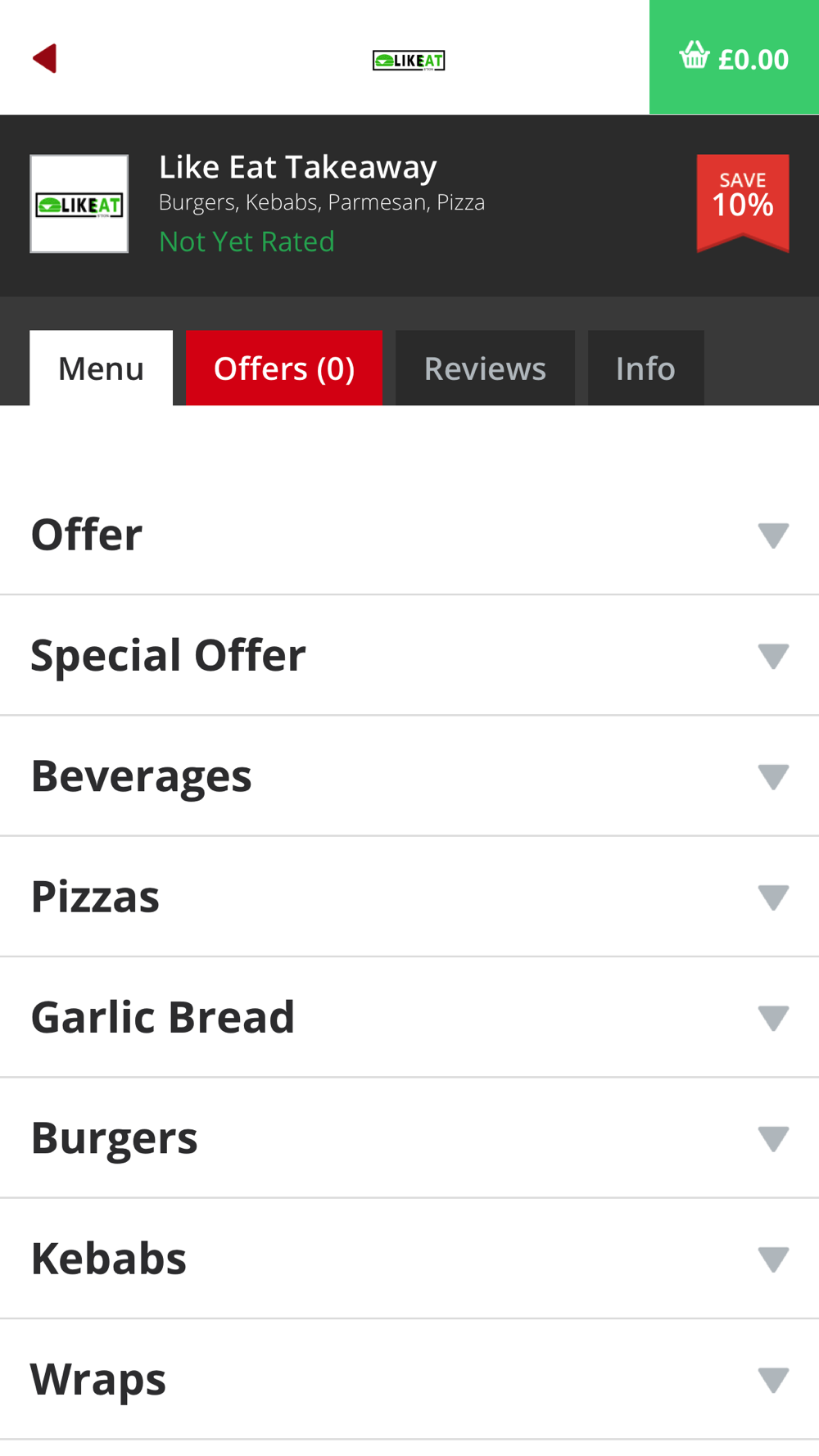
Task: Switch to the Offers (0) tab
Action: pyautogui.click(x=284, y=368)
